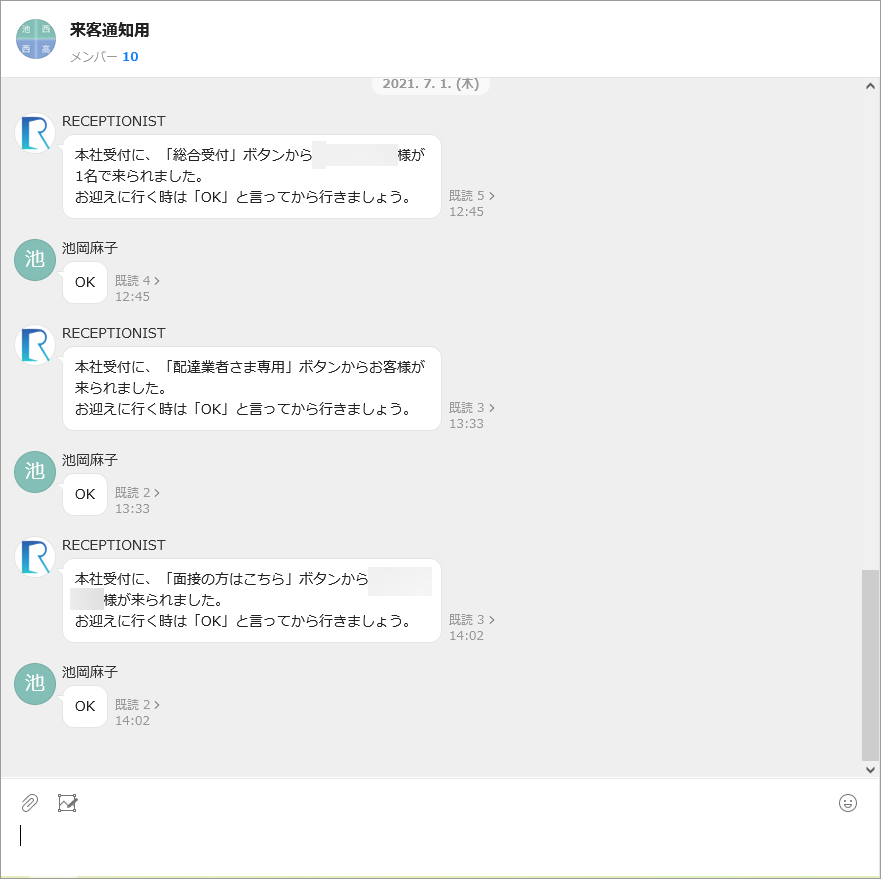Click the scrollbar's up arrow

coord(870,88)
